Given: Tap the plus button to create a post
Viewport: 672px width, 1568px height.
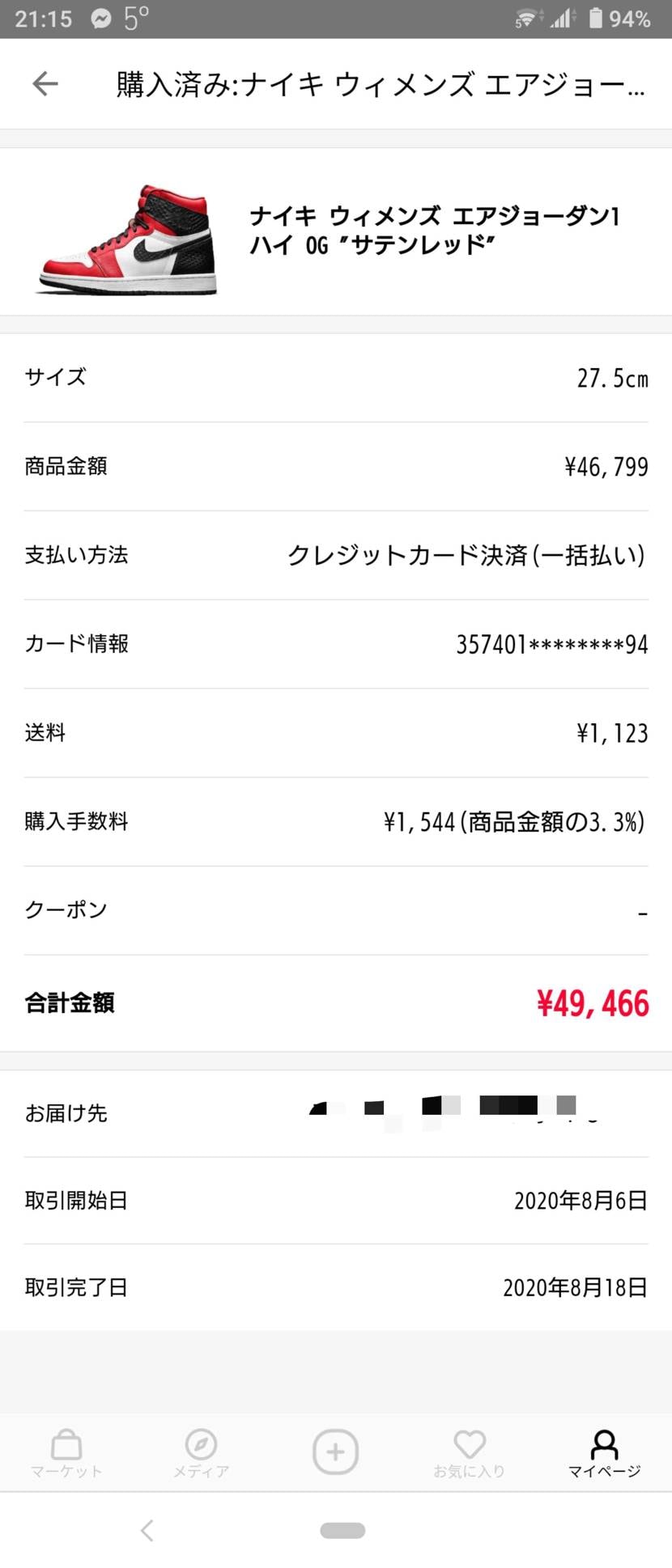Looking at the screenshot, I should pos(335,1451).
